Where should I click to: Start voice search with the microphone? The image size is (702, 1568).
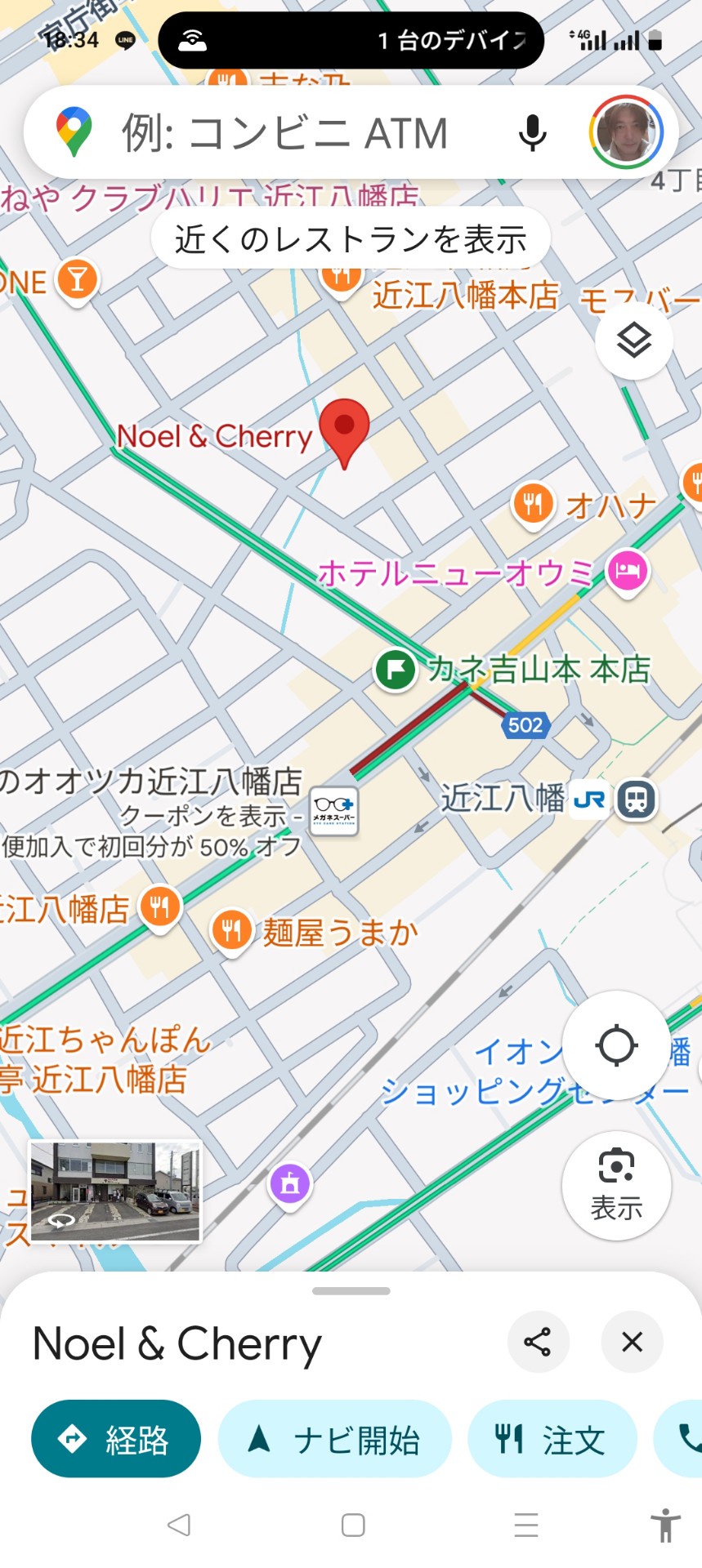pyautogui.click(x=532, y=132)
